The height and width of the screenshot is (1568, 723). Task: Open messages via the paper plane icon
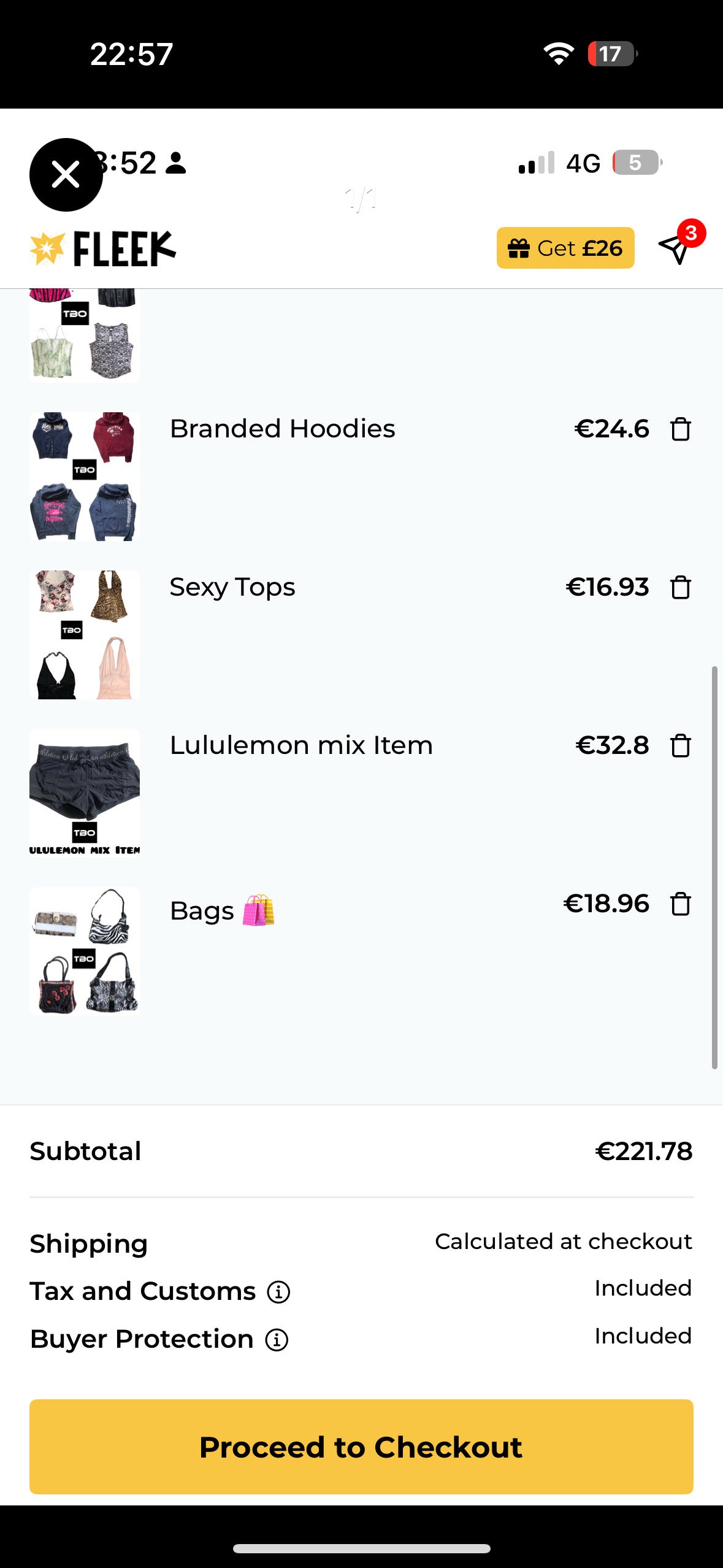point(675,248)
